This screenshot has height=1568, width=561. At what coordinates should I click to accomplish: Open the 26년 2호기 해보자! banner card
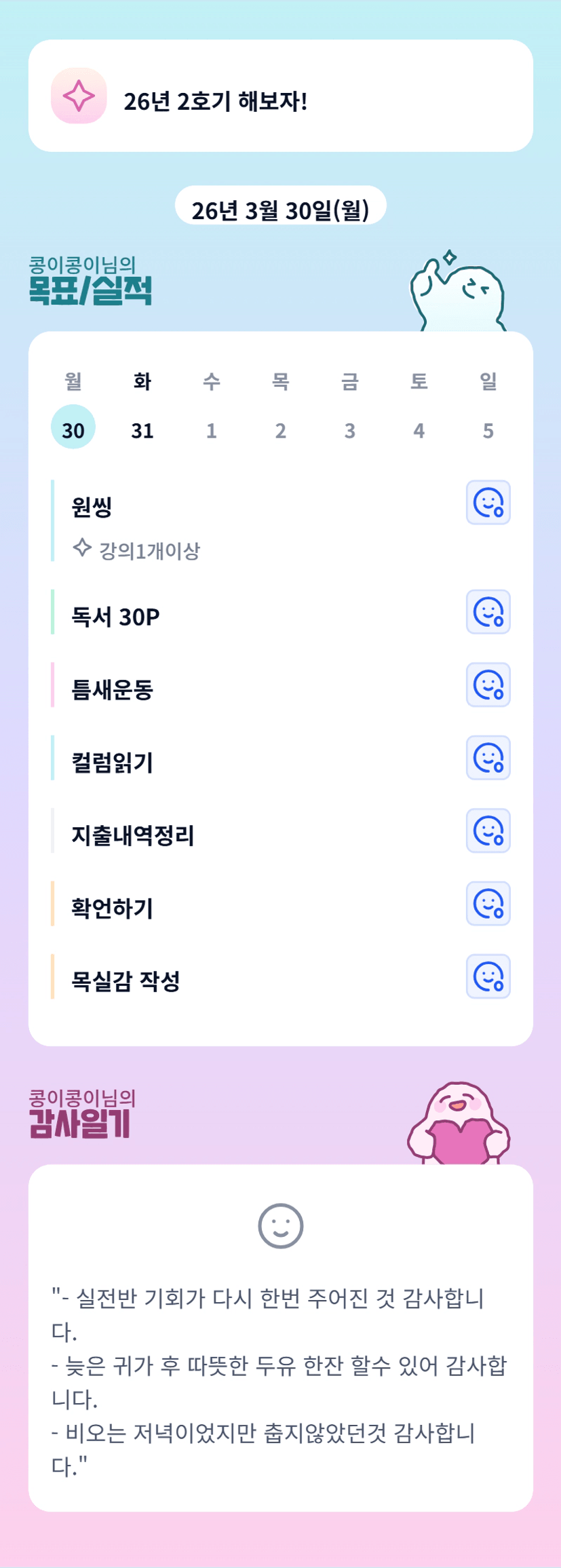point(280,96)
